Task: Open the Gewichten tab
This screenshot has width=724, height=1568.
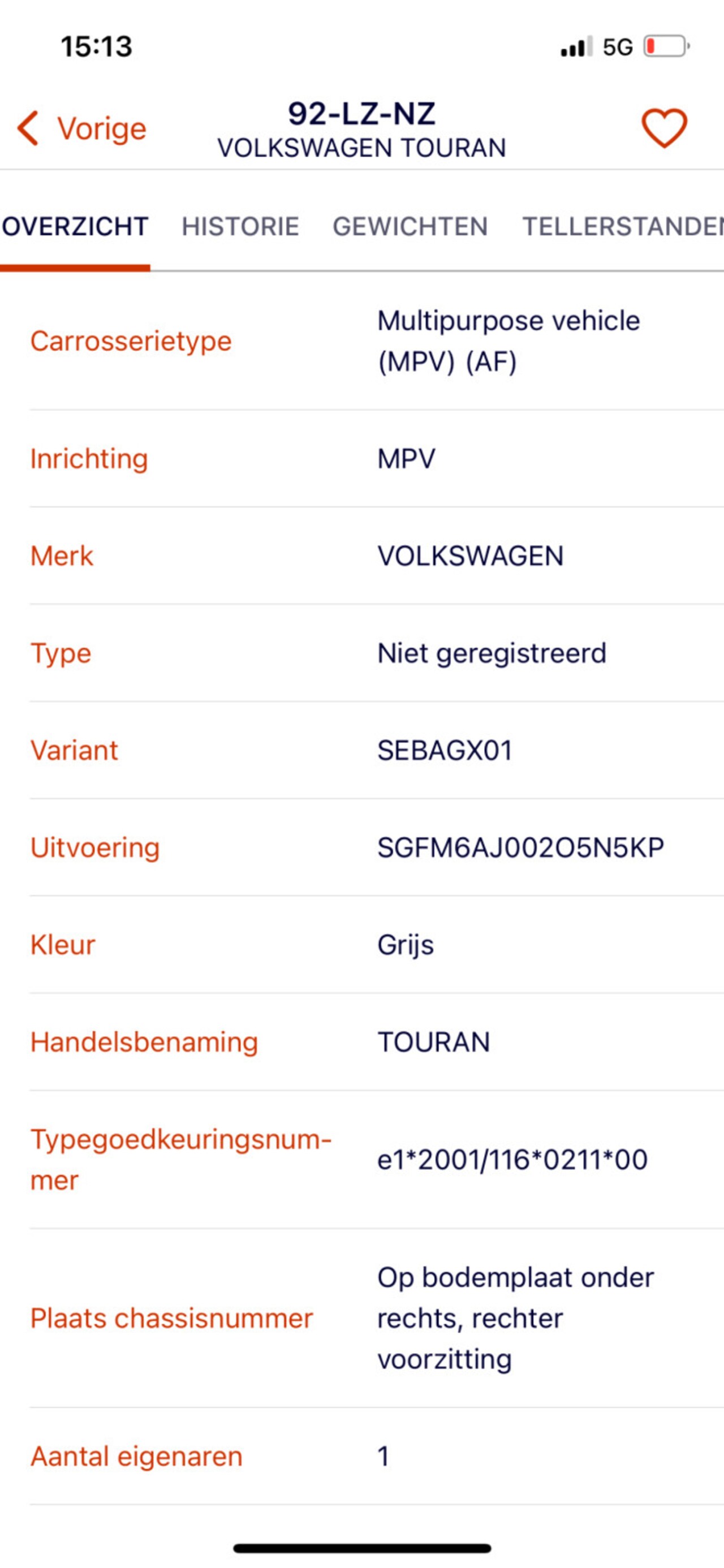Action: (411, 226)
